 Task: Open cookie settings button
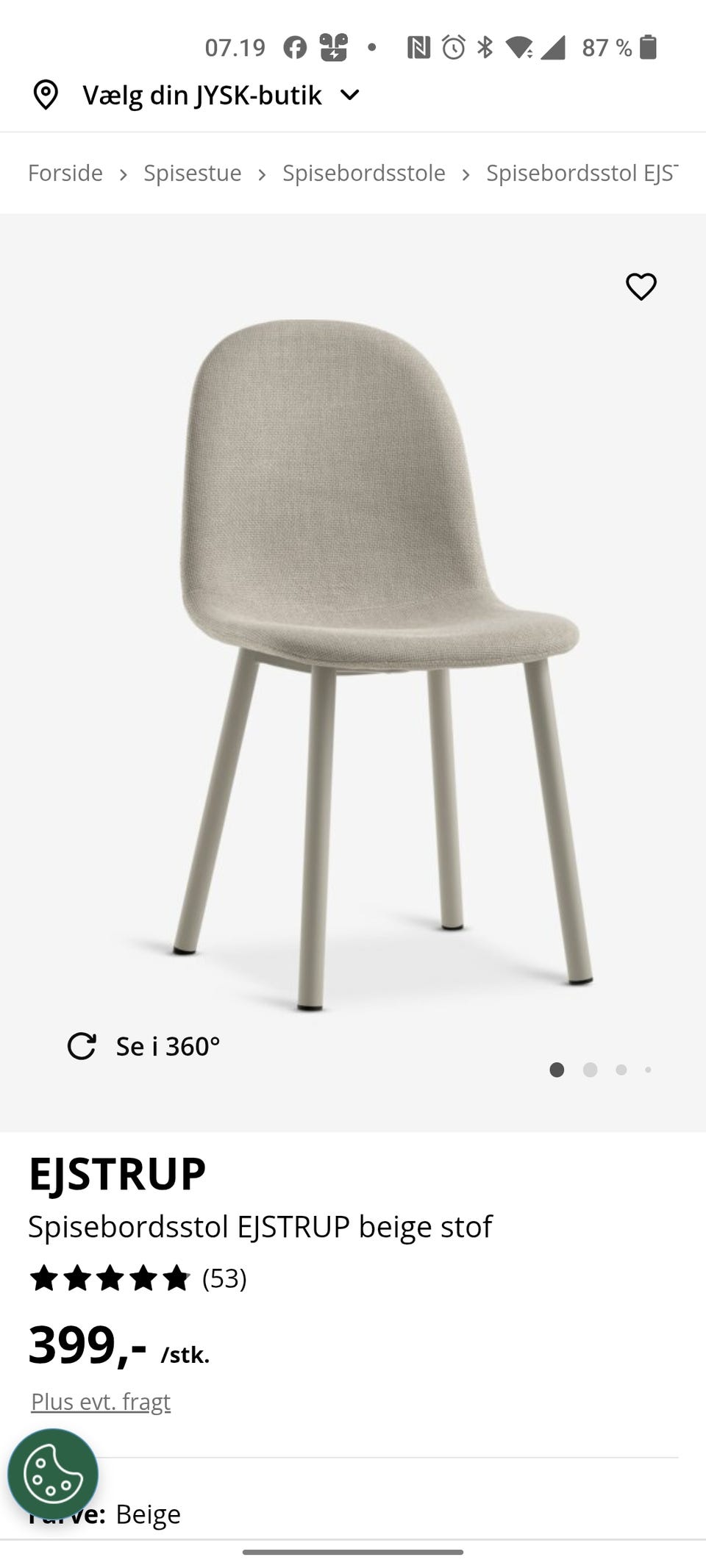pos(52,1474)
